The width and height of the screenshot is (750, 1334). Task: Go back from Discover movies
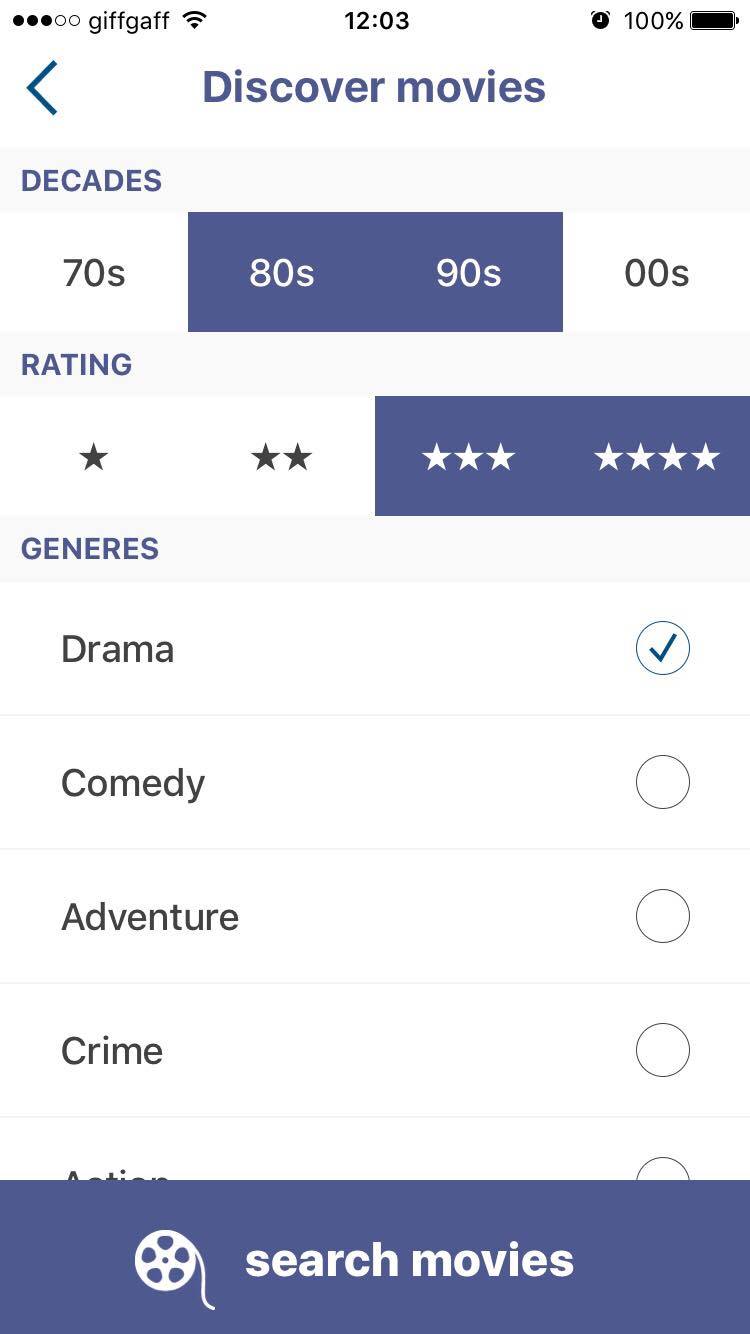click(42, 88)
